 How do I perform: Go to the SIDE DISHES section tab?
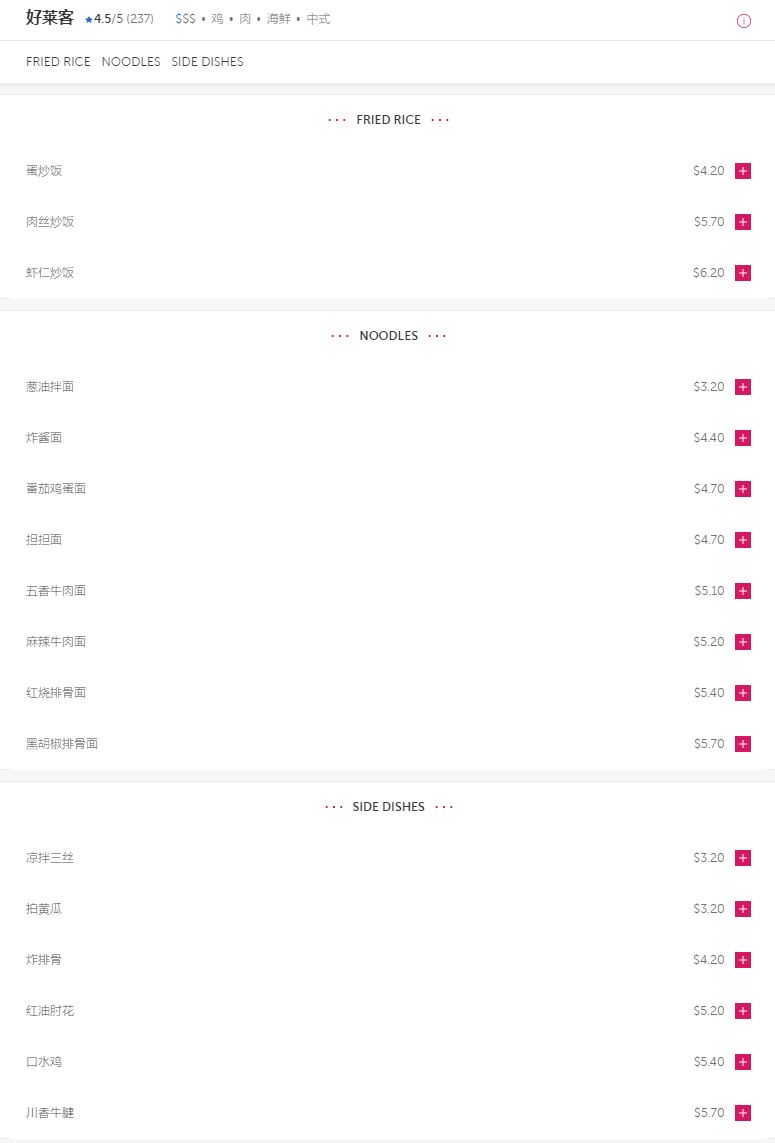pyautogui.click(x=207, y=62)
